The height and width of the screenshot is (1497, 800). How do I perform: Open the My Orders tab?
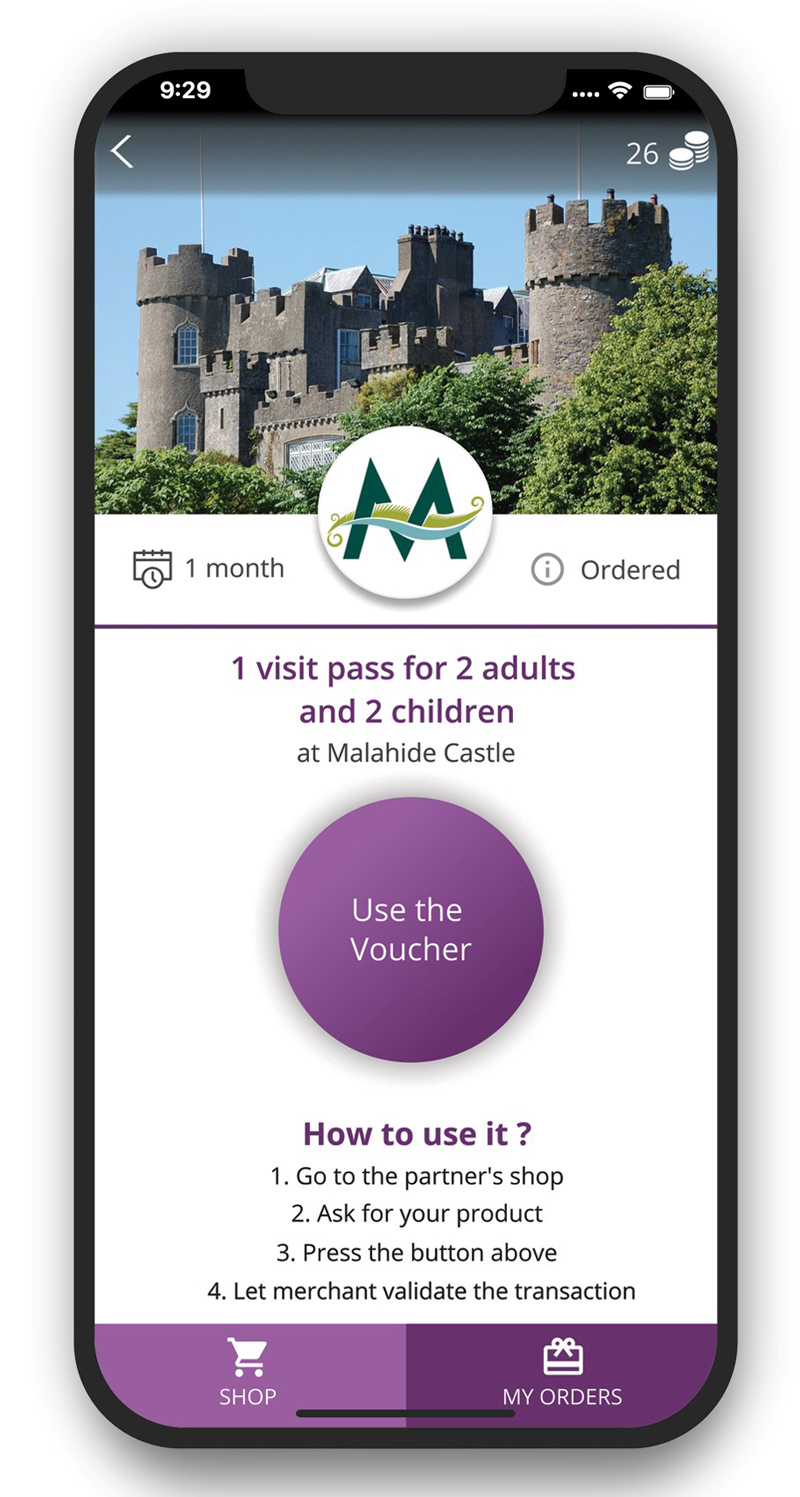pos(562,1373)
